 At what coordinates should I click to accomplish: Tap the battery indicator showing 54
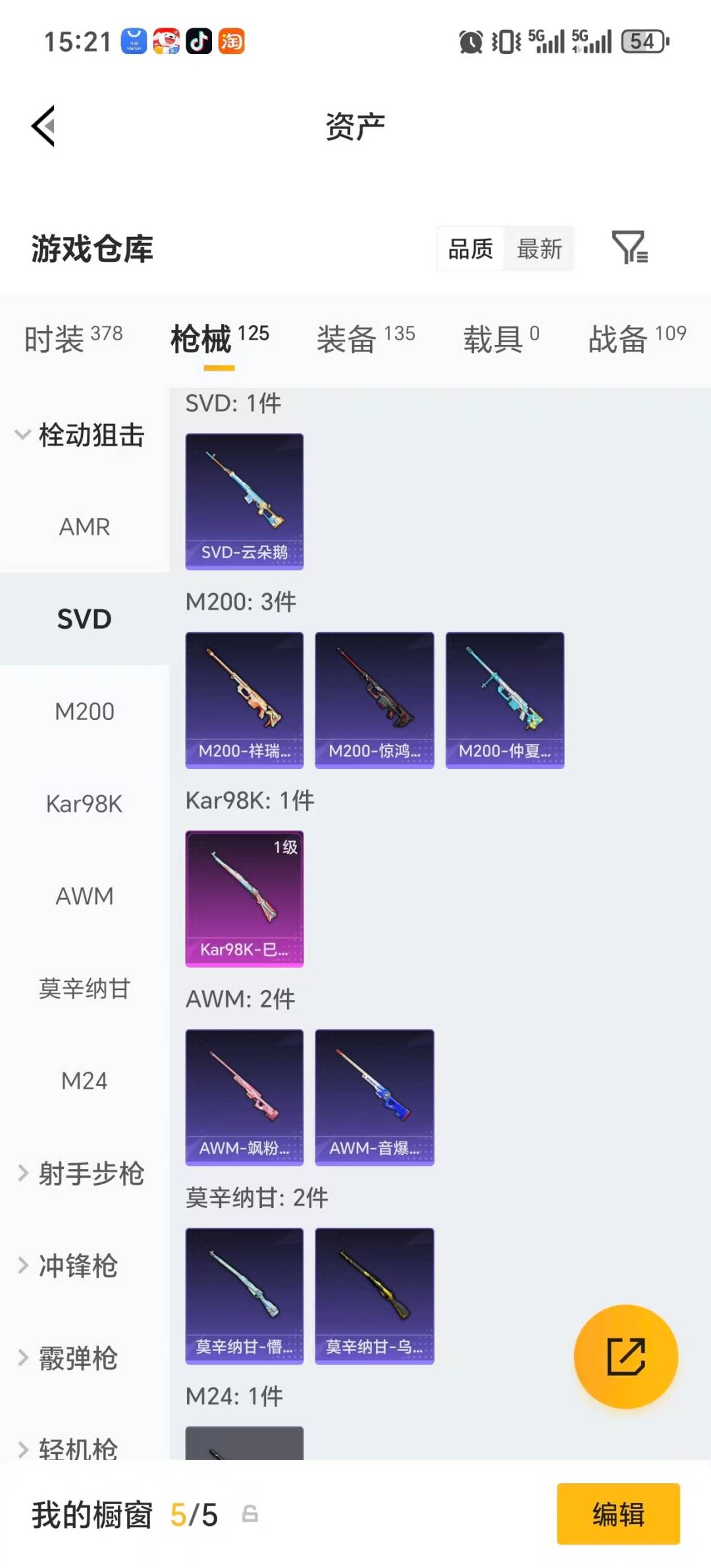point(645,41)
